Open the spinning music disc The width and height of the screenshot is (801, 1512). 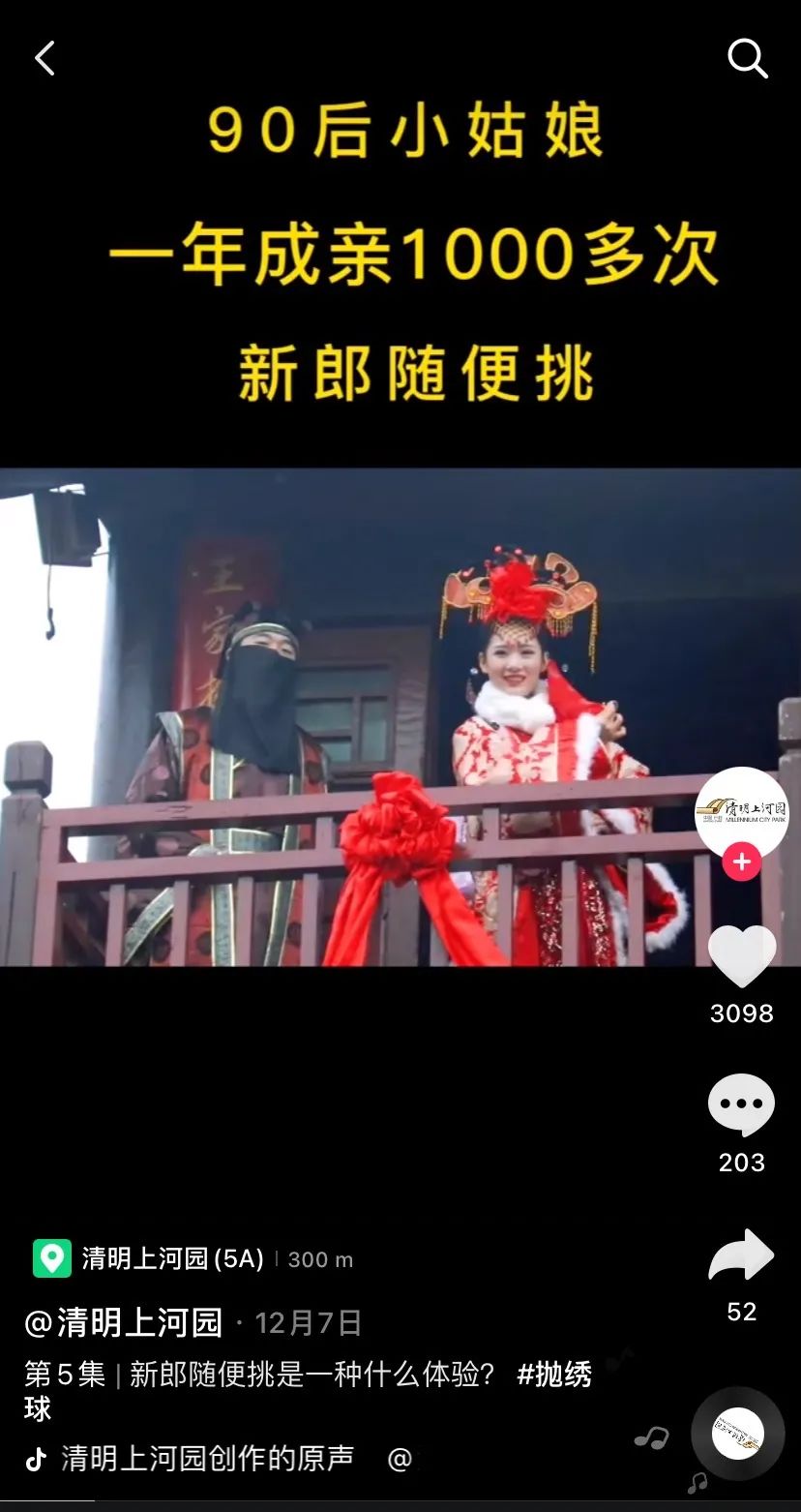pos(738,1434)
